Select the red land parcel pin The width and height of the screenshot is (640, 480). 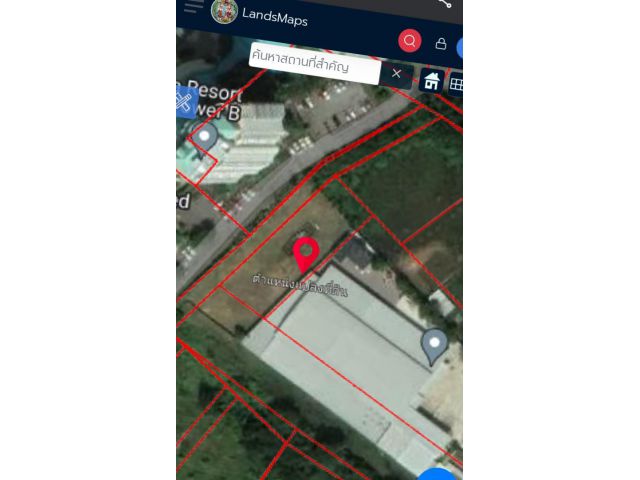306,254
